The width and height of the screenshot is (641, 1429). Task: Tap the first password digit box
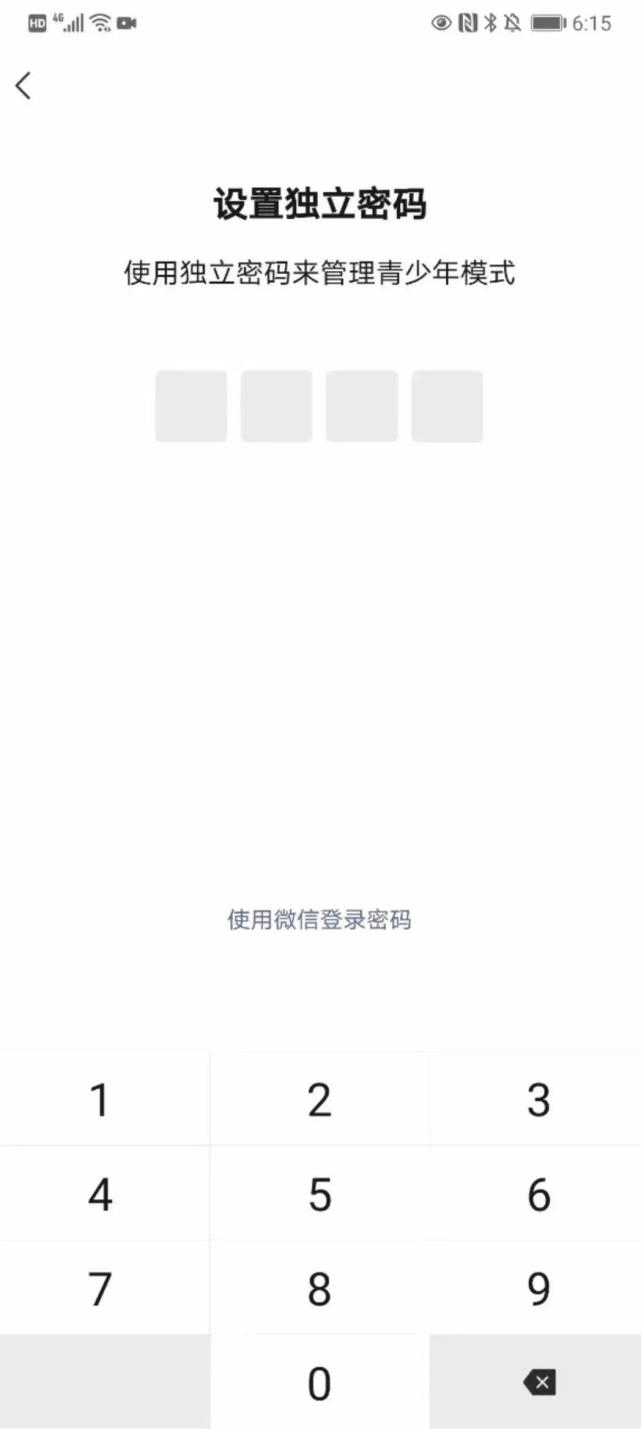(191, 406)
